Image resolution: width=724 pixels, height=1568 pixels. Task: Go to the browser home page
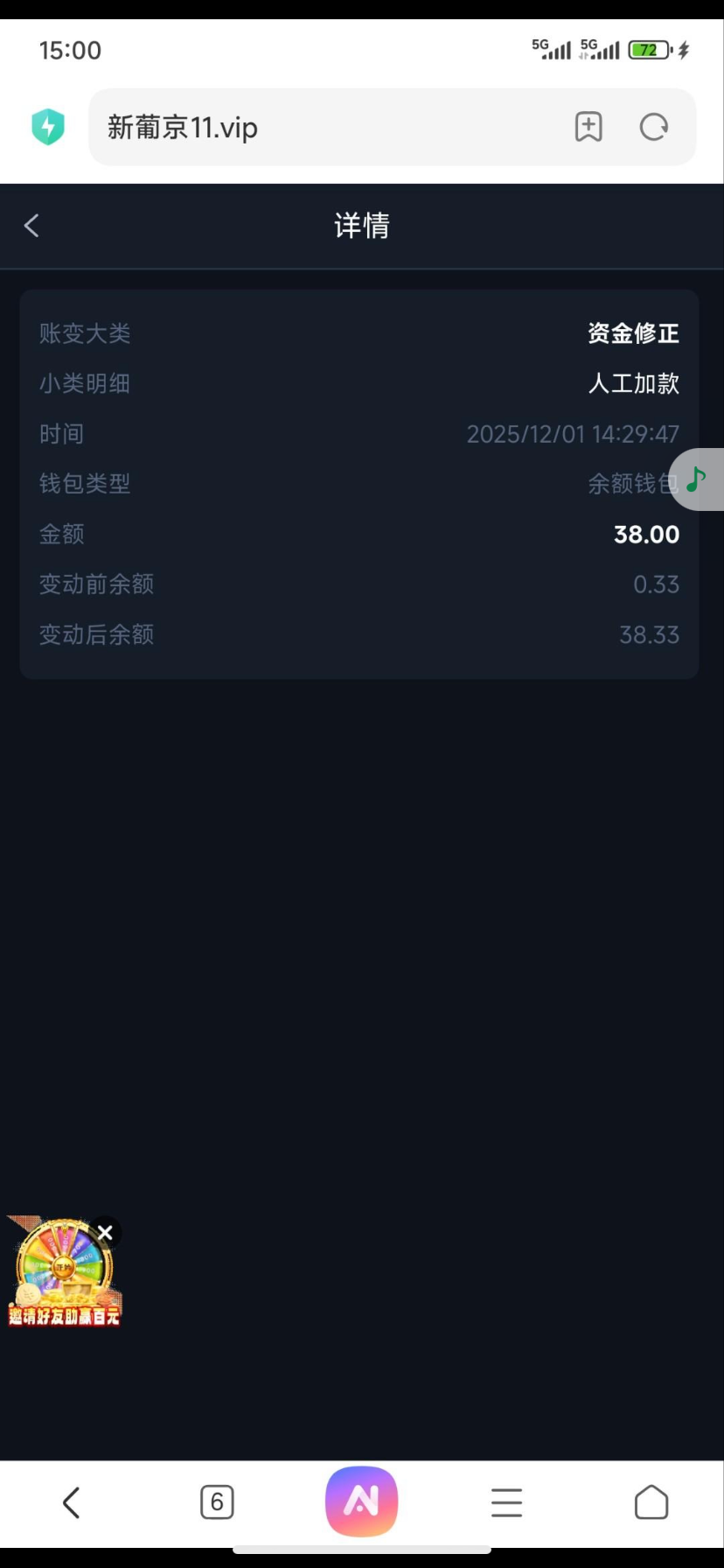(651, 1502)
